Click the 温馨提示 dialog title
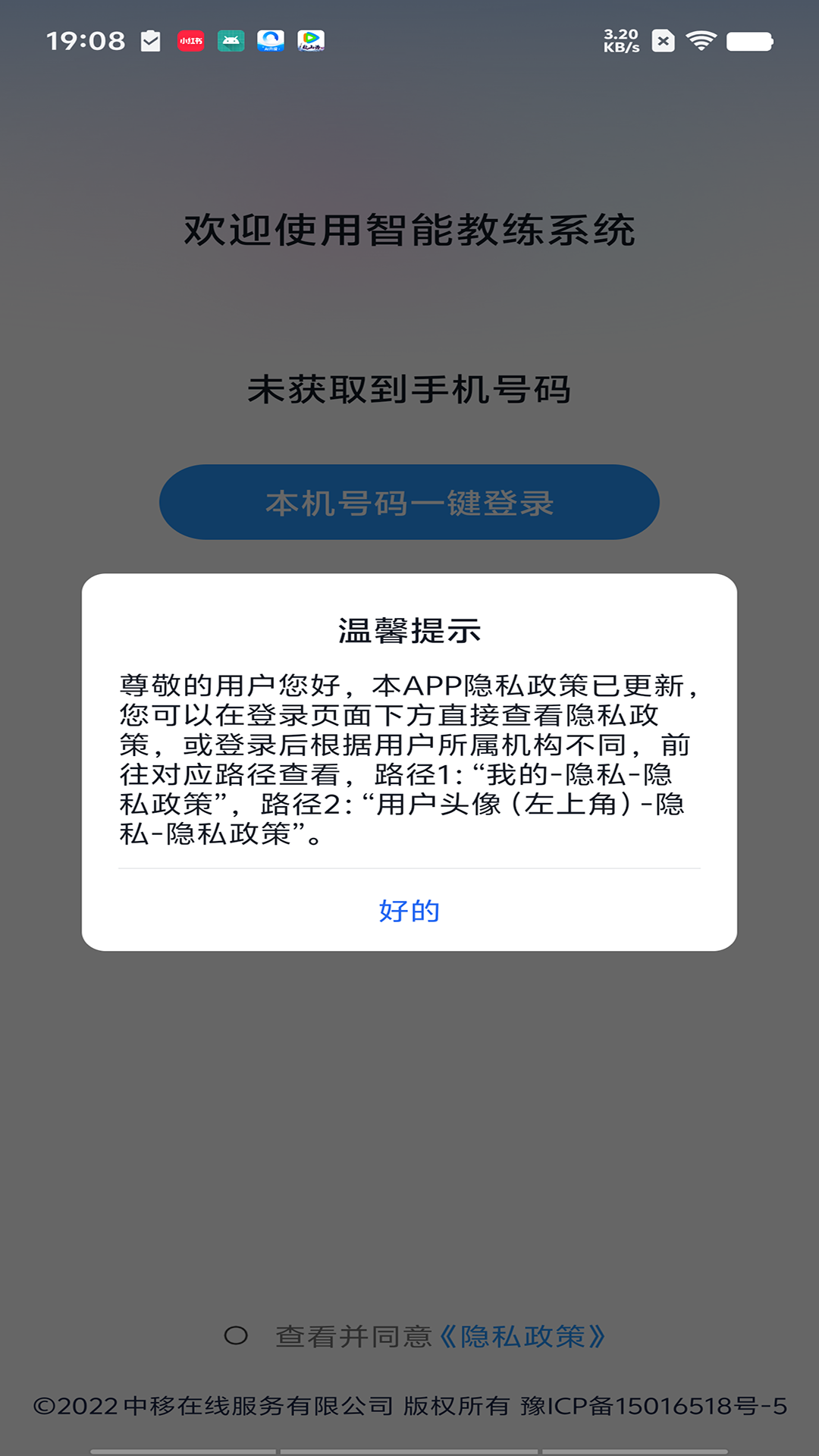The image size is (819, 1456). (x=409, y=630)
